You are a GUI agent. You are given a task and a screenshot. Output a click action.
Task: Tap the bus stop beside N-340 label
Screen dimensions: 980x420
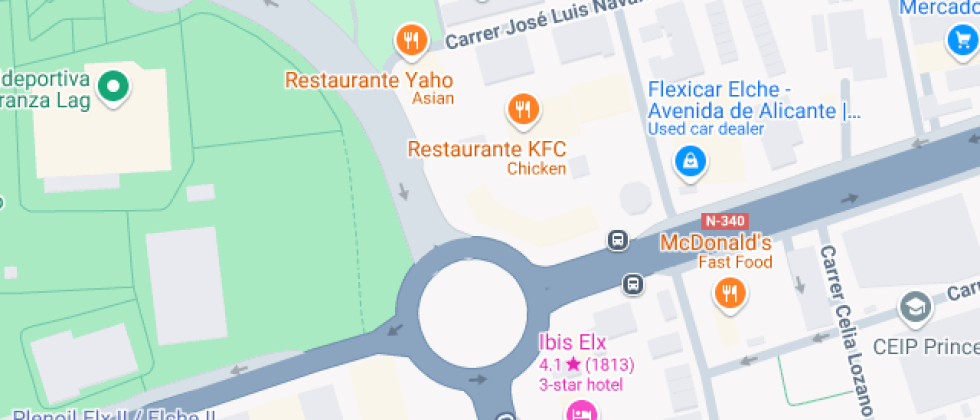[618, 240]
